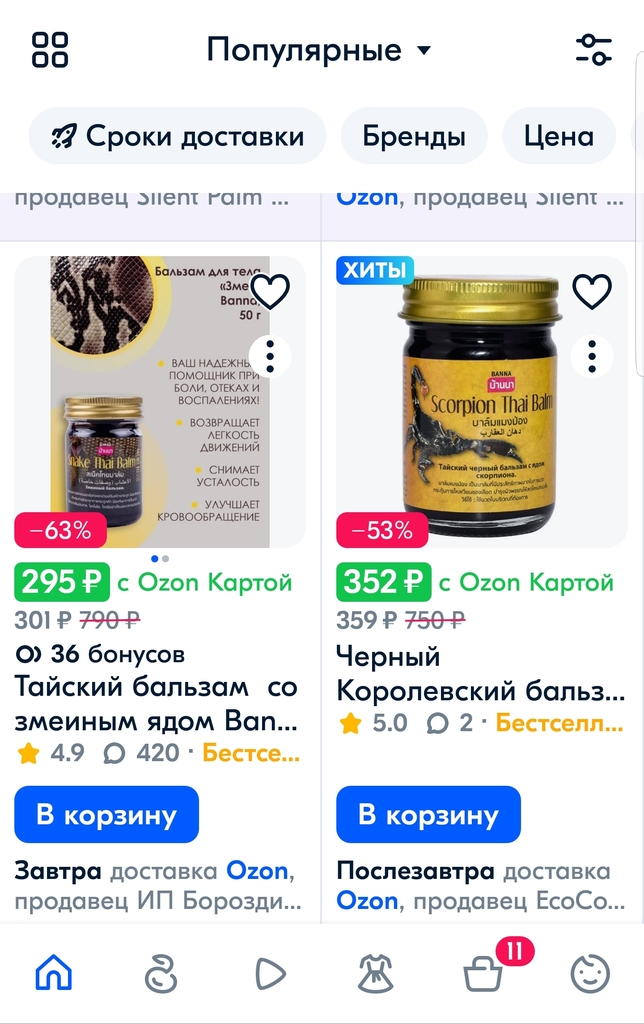Viewport: 644px width, 1024px height.
Task: Open the three-dot menu on the Scorpion Balm card
Action: (x=592, y=356)
